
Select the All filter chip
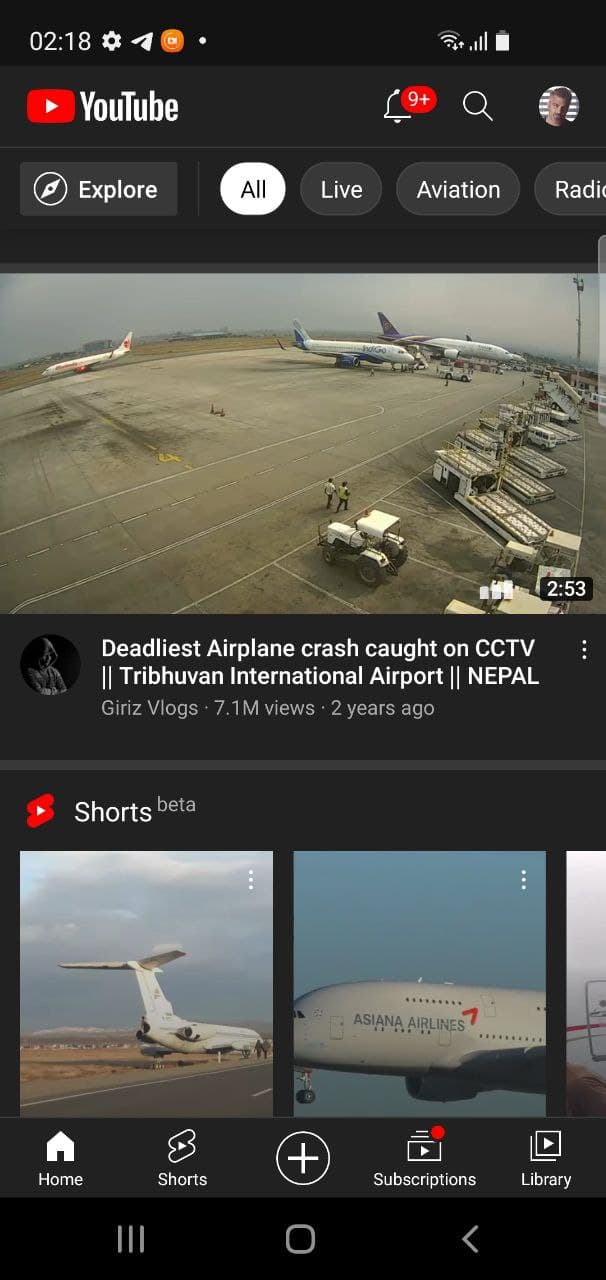point(253,189)
